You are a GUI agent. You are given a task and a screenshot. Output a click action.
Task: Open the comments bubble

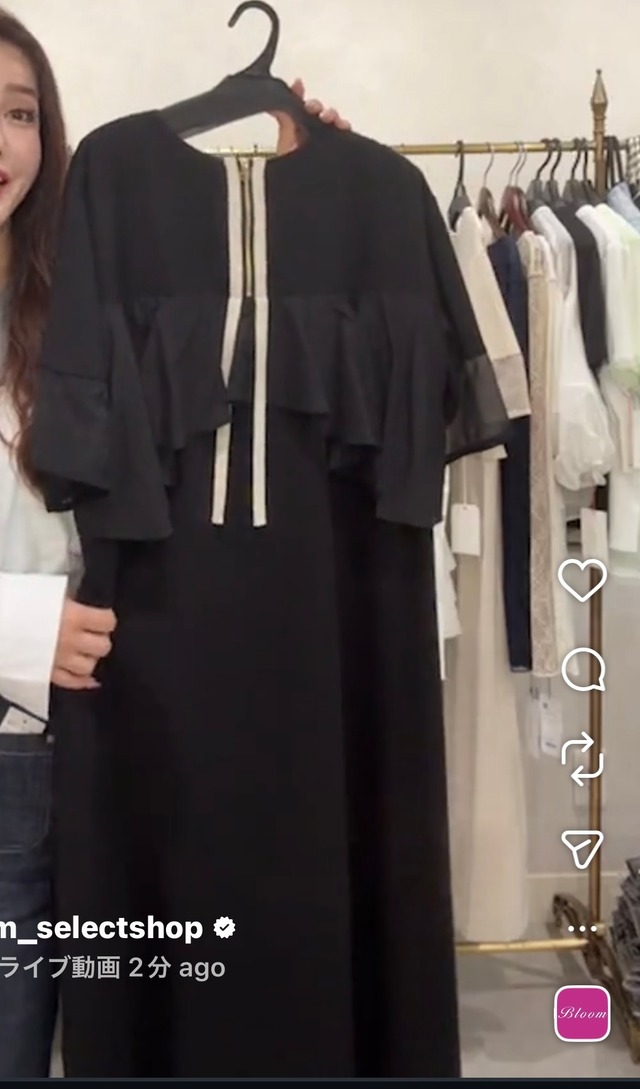pos(583,670)
